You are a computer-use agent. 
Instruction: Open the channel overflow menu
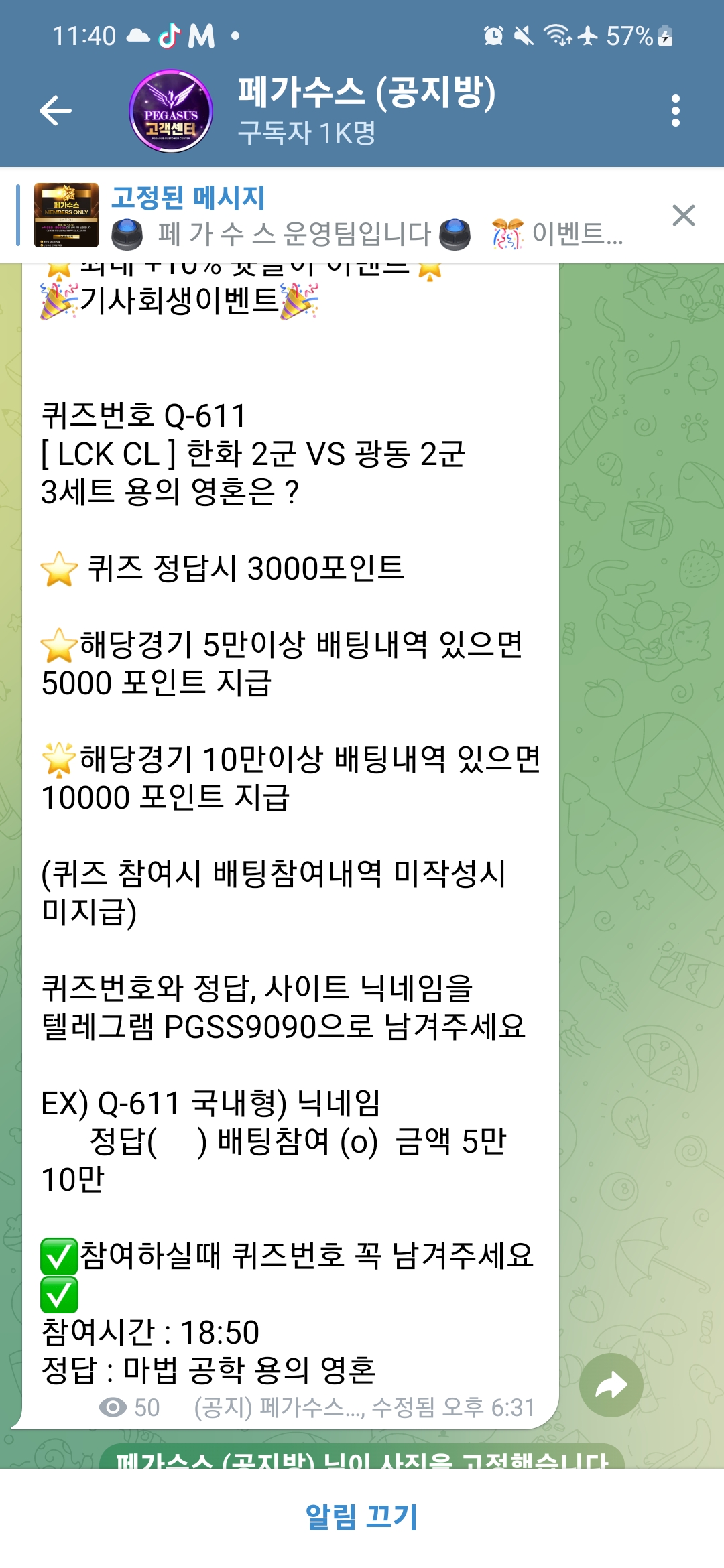(x=675, y=111)
